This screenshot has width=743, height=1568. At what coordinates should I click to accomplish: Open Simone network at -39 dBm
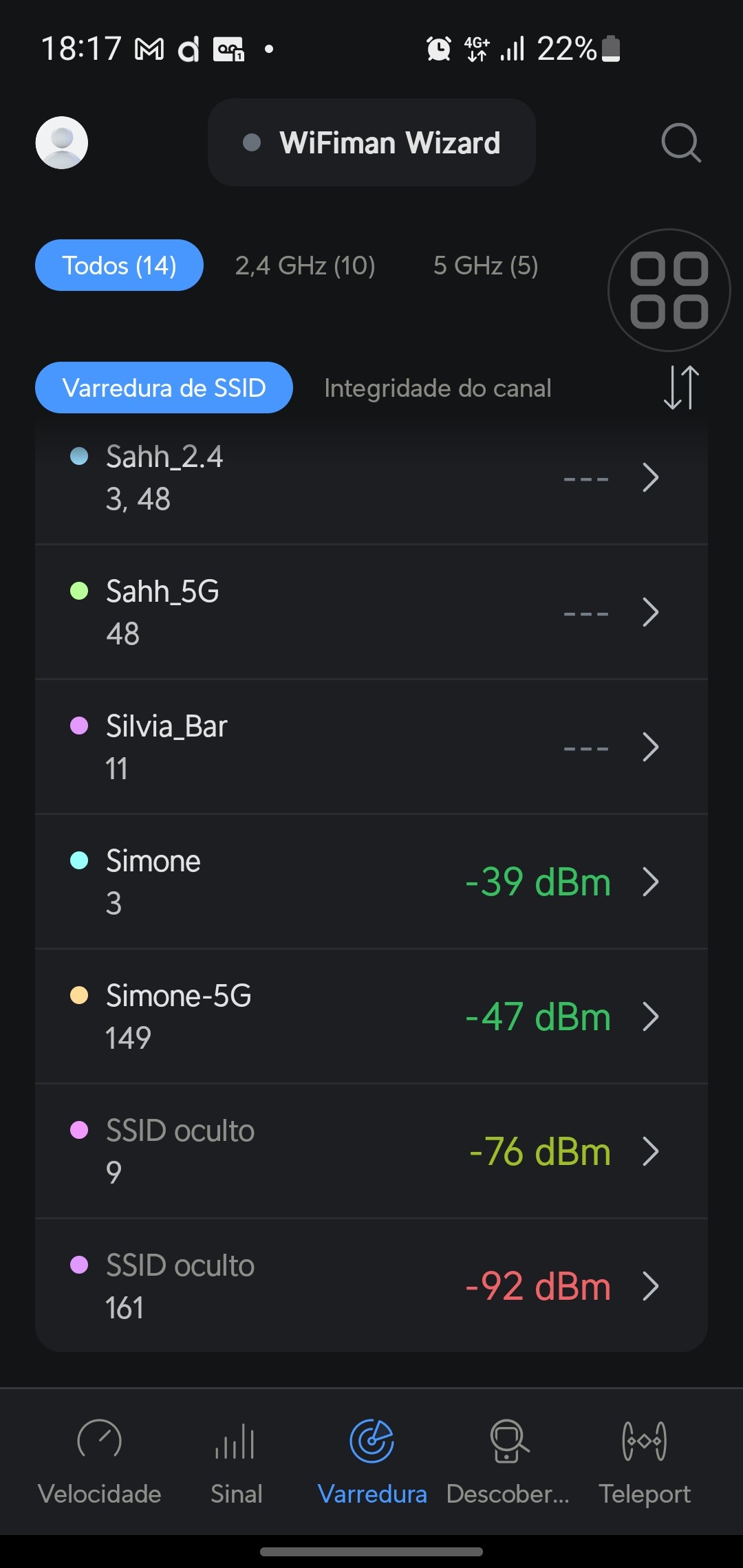pos(371,882)
